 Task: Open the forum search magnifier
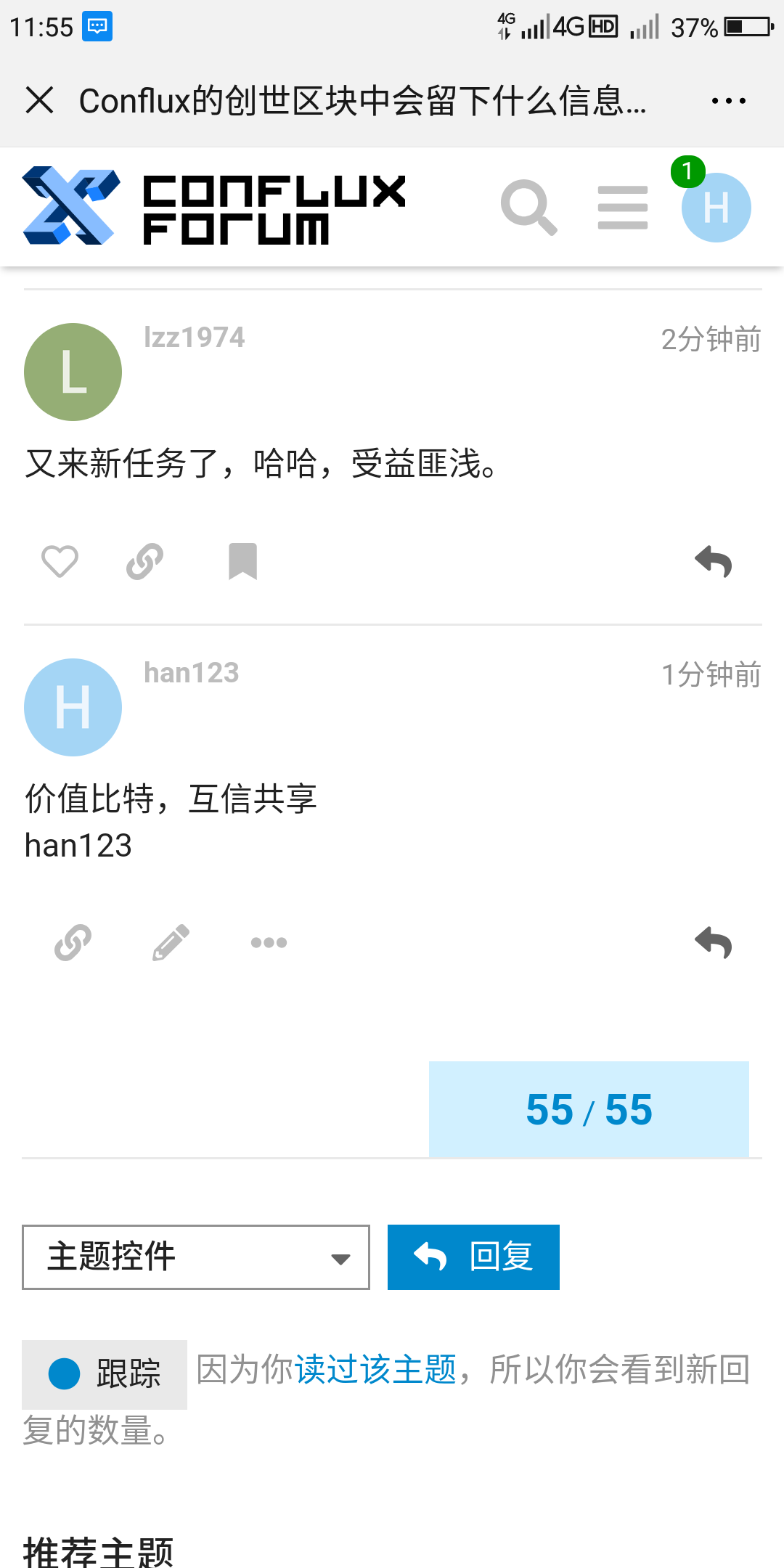click(x=529, y=208)
